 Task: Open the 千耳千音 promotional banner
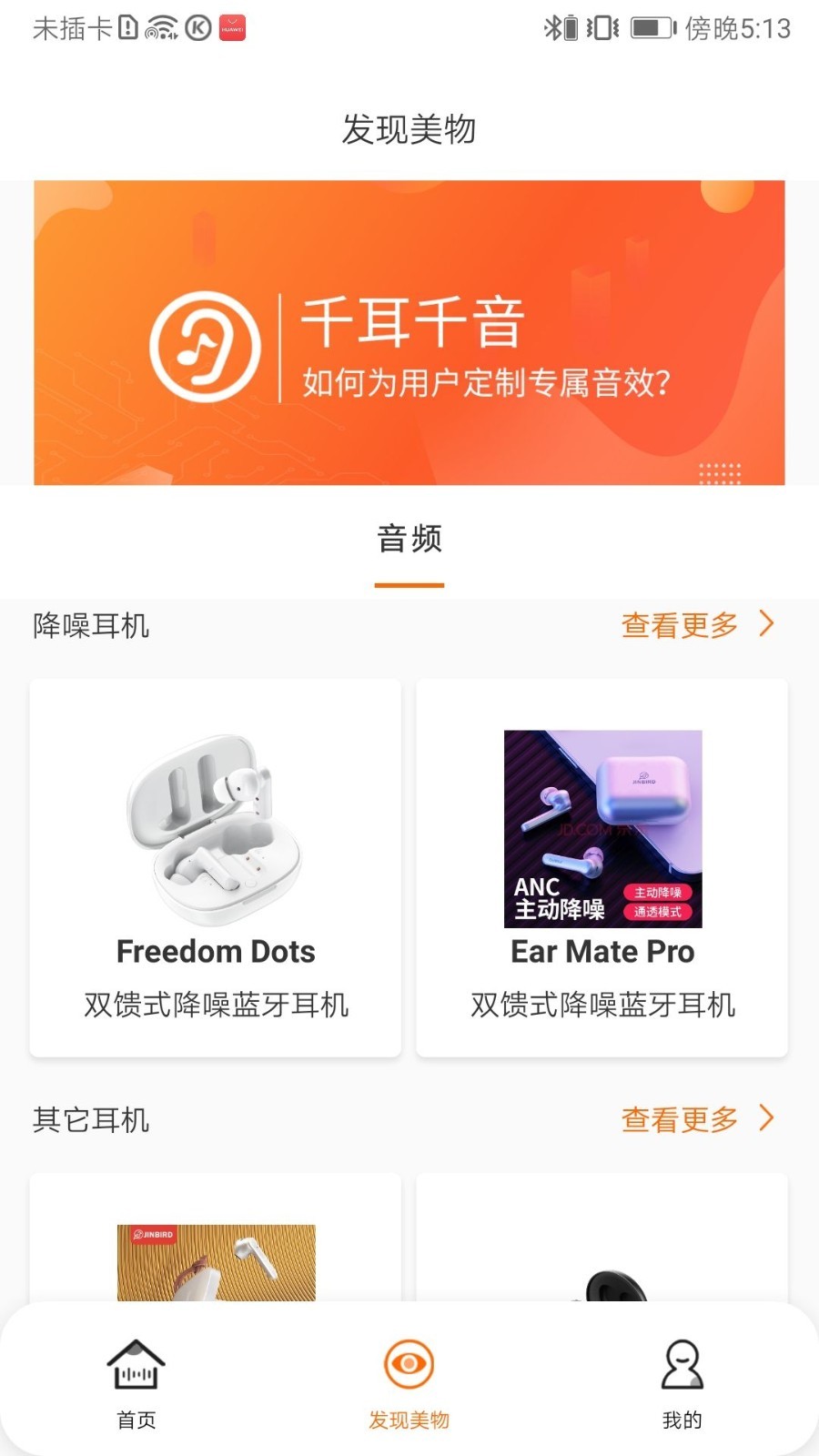click(409, 332)
